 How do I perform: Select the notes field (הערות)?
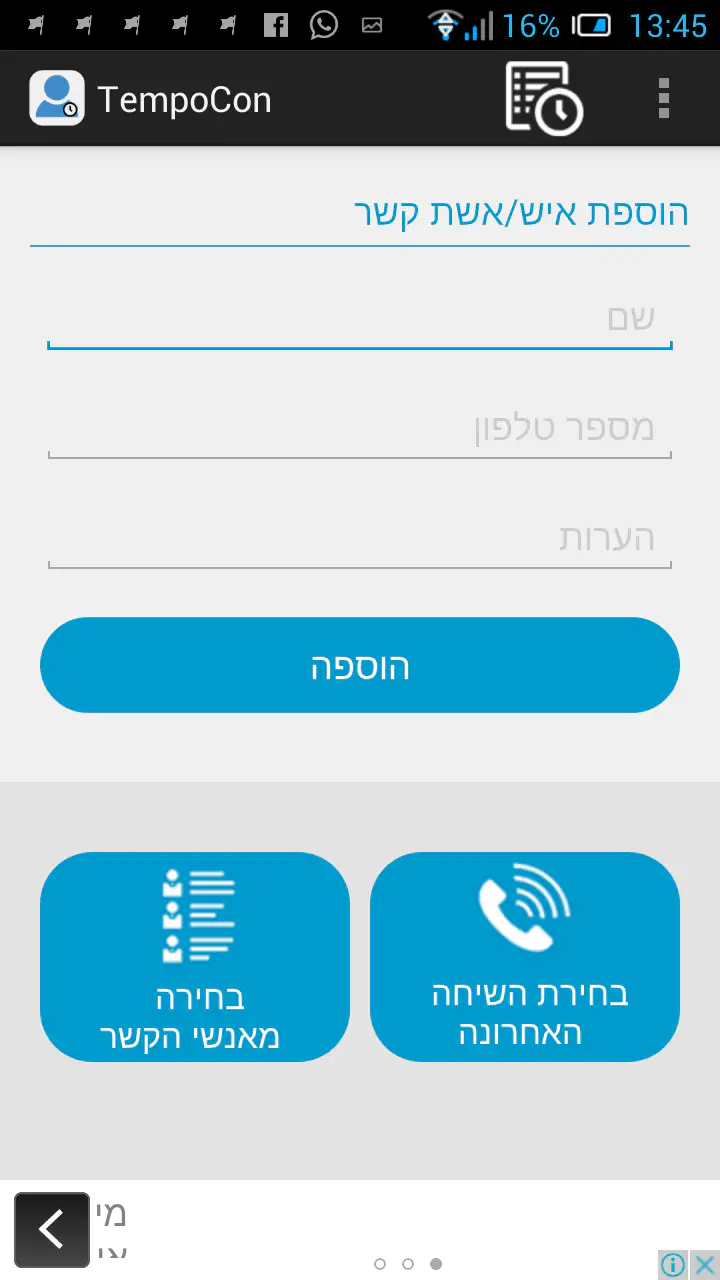tap(360, 540)
